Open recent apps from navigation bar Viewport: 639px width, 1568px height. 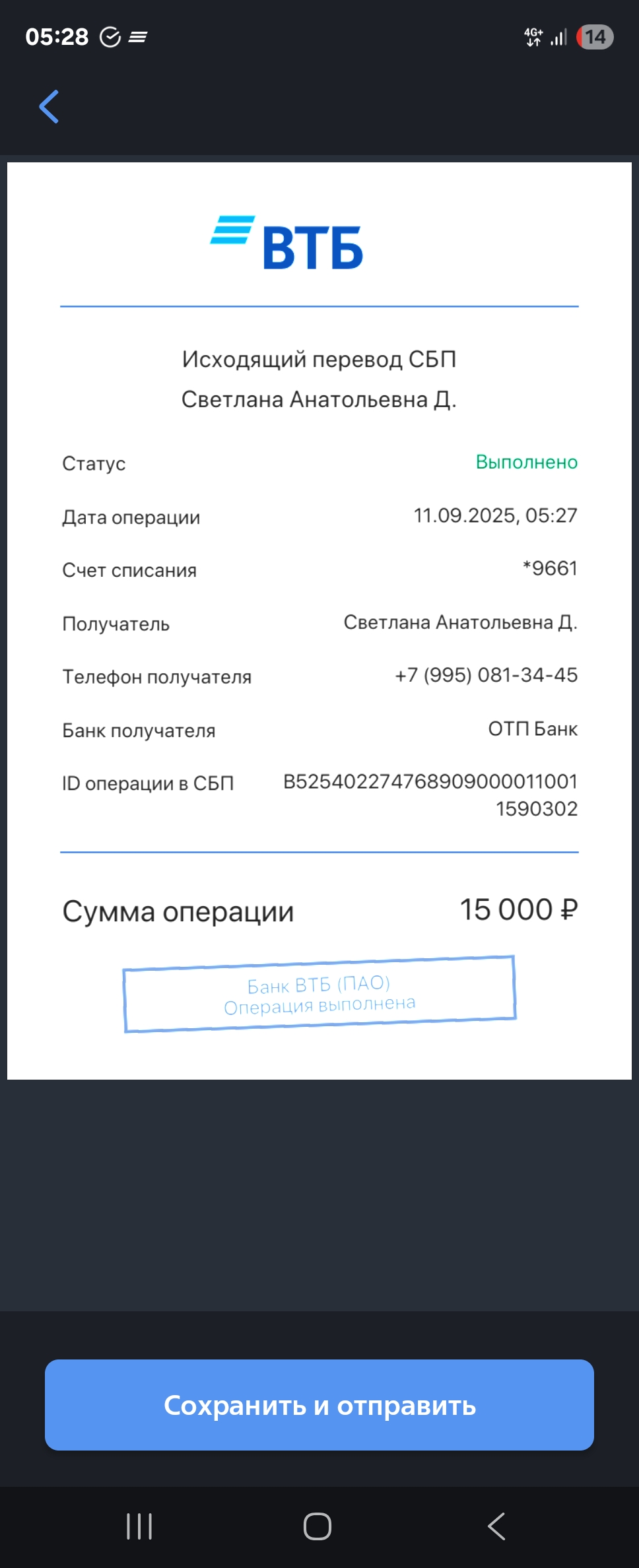(x=139, y=1526)
